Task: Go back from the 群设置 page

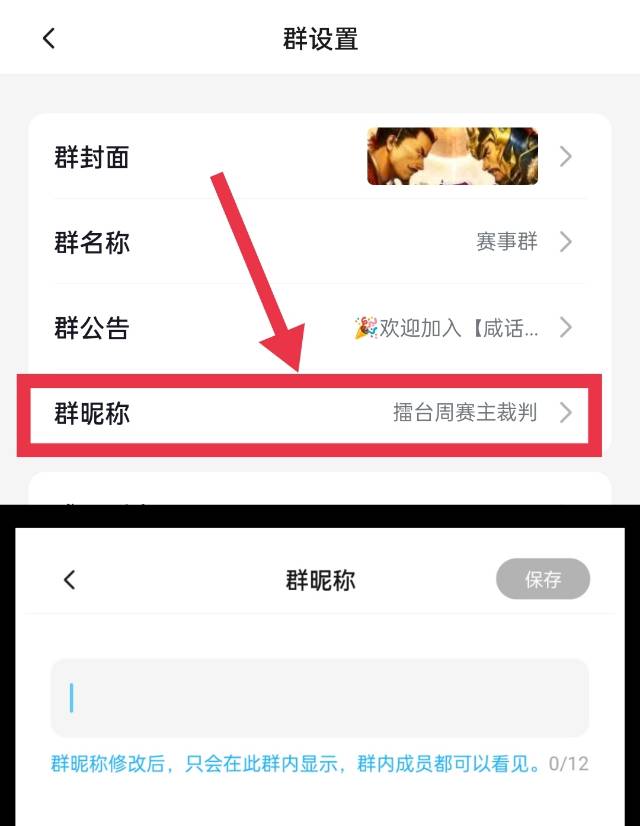Action: click(x=49, y=39)
